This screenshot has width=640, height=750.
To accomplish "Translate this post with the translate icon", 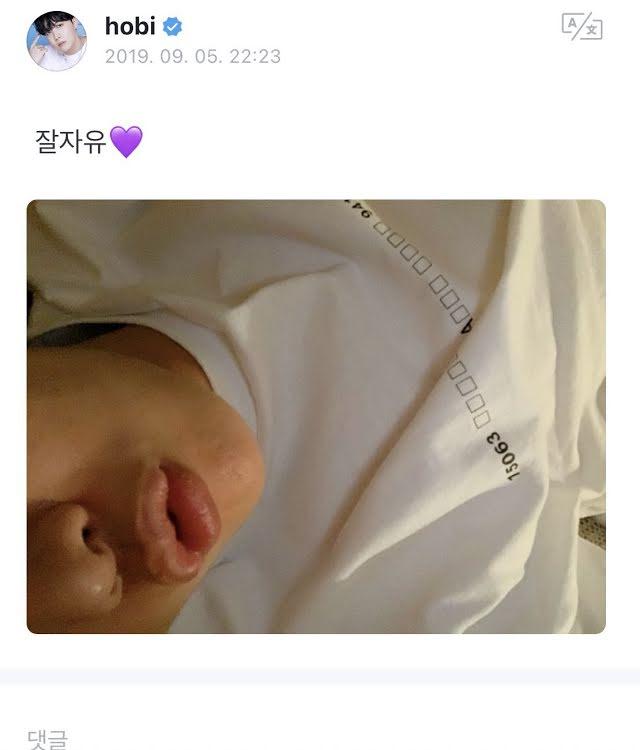I will pos(582,28).
